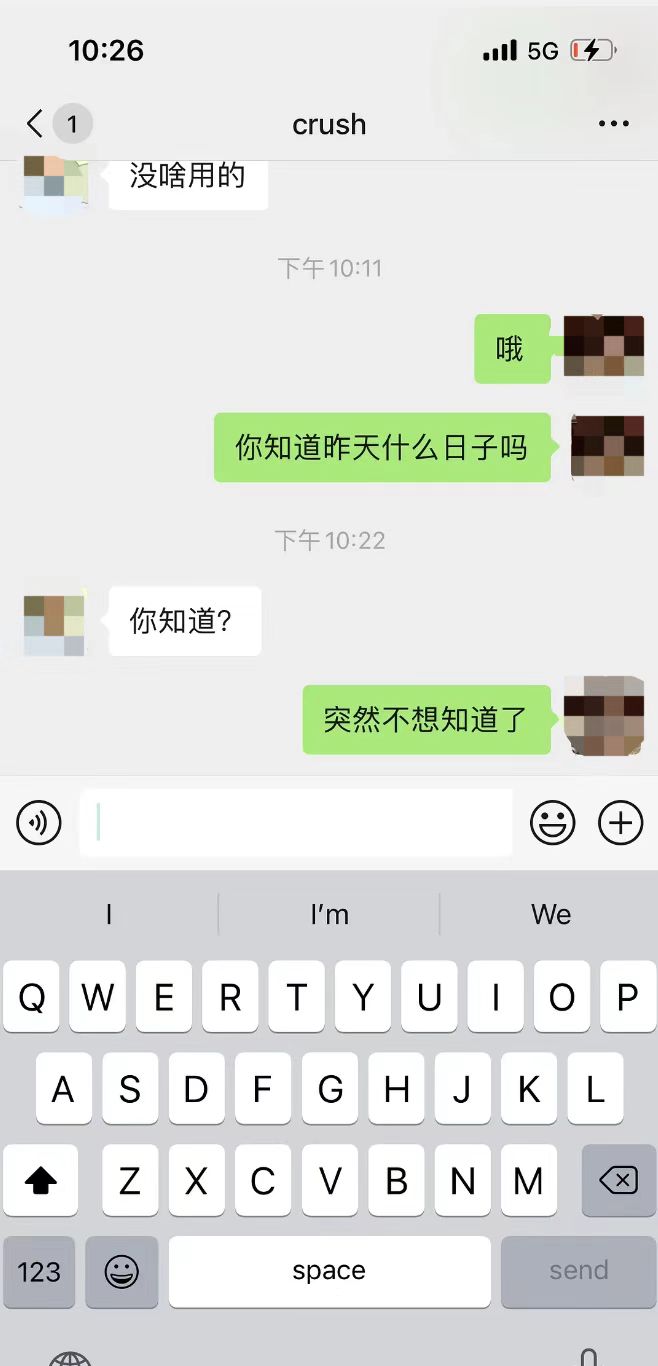Open the emoji sticker panel
The height and width of the screenshot is (1366, 658).
[552, 823]
